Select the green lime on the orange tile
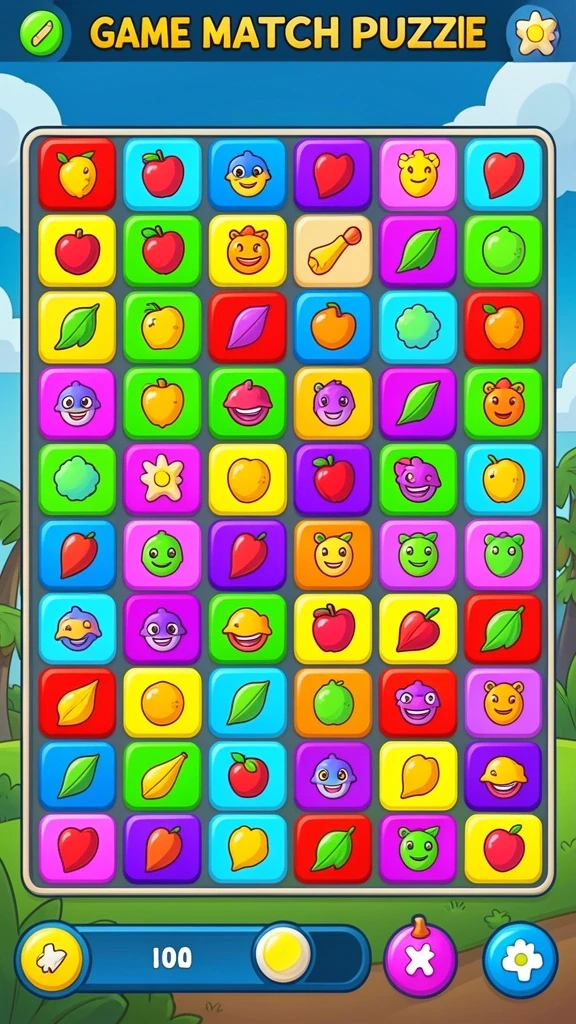This screenshot has width=576, height=1024. [x=333, y=702]
